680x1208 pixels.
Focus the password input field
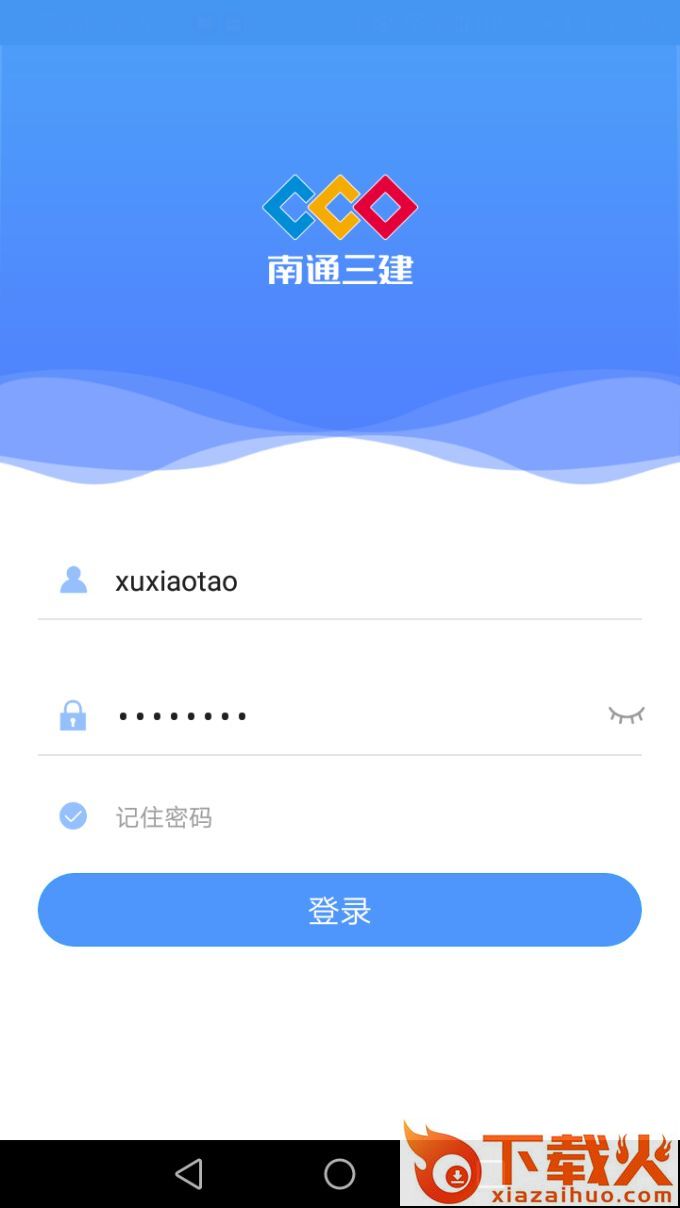pyautogui.click(x=350, y=716)
